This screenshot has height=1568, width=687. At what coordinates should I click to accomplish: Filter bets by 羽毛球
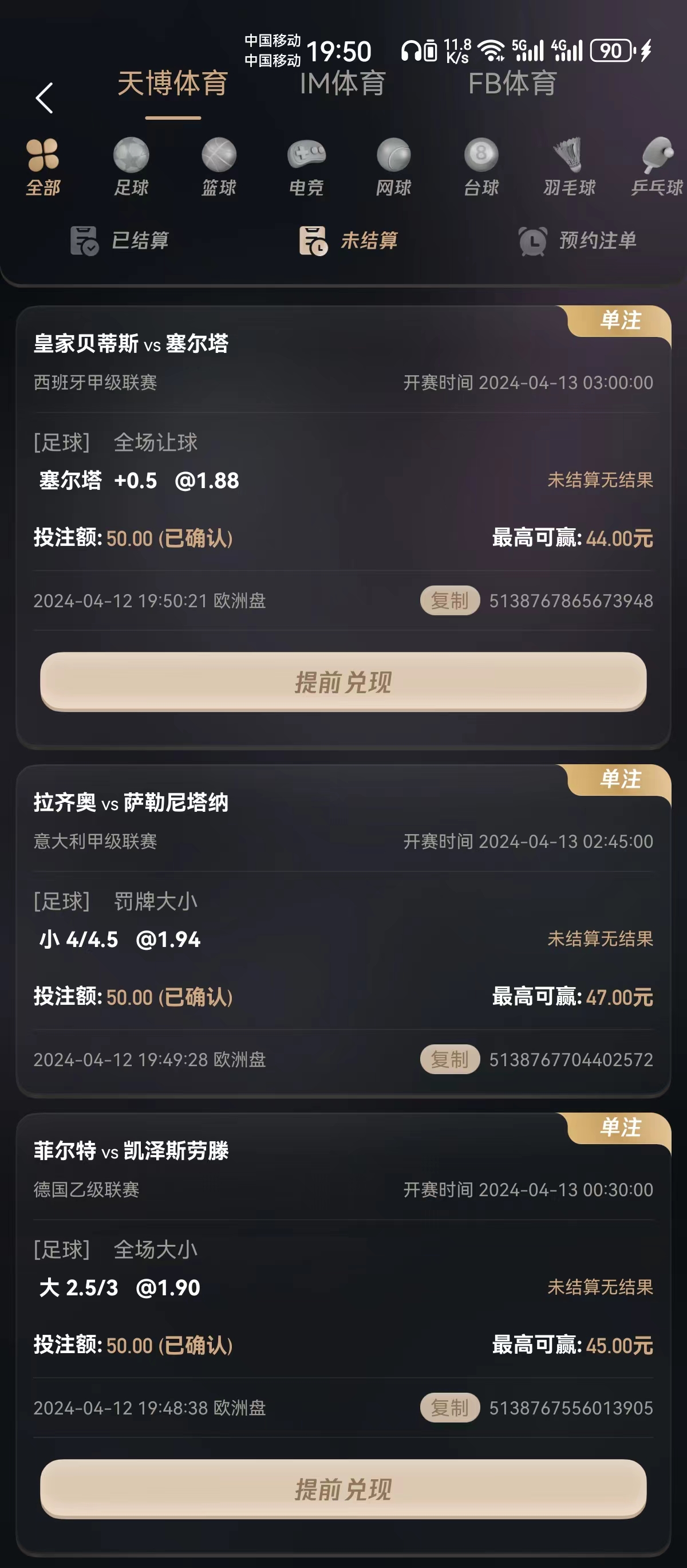click(x=569, y=166)
